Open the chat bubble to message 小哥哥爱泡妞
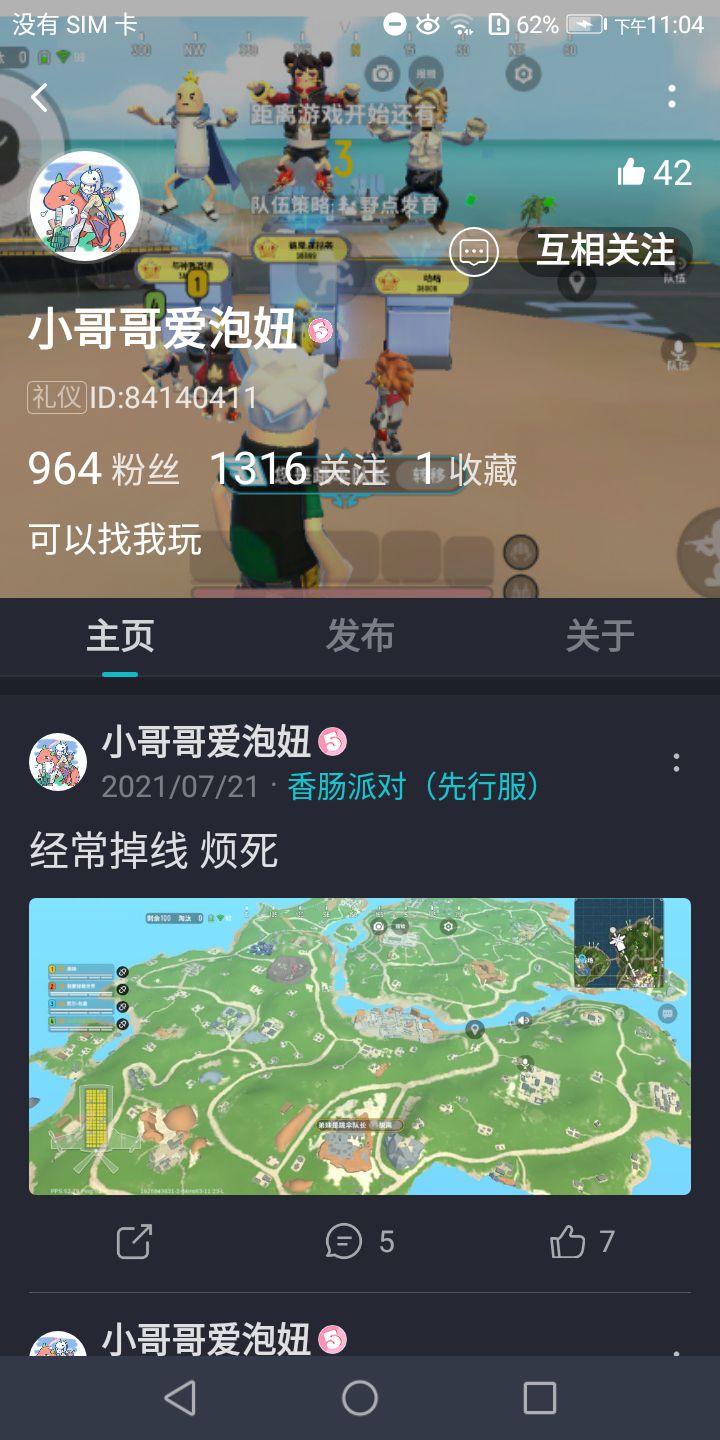This screenshot has height=1440, width=720. click(473, 253)
